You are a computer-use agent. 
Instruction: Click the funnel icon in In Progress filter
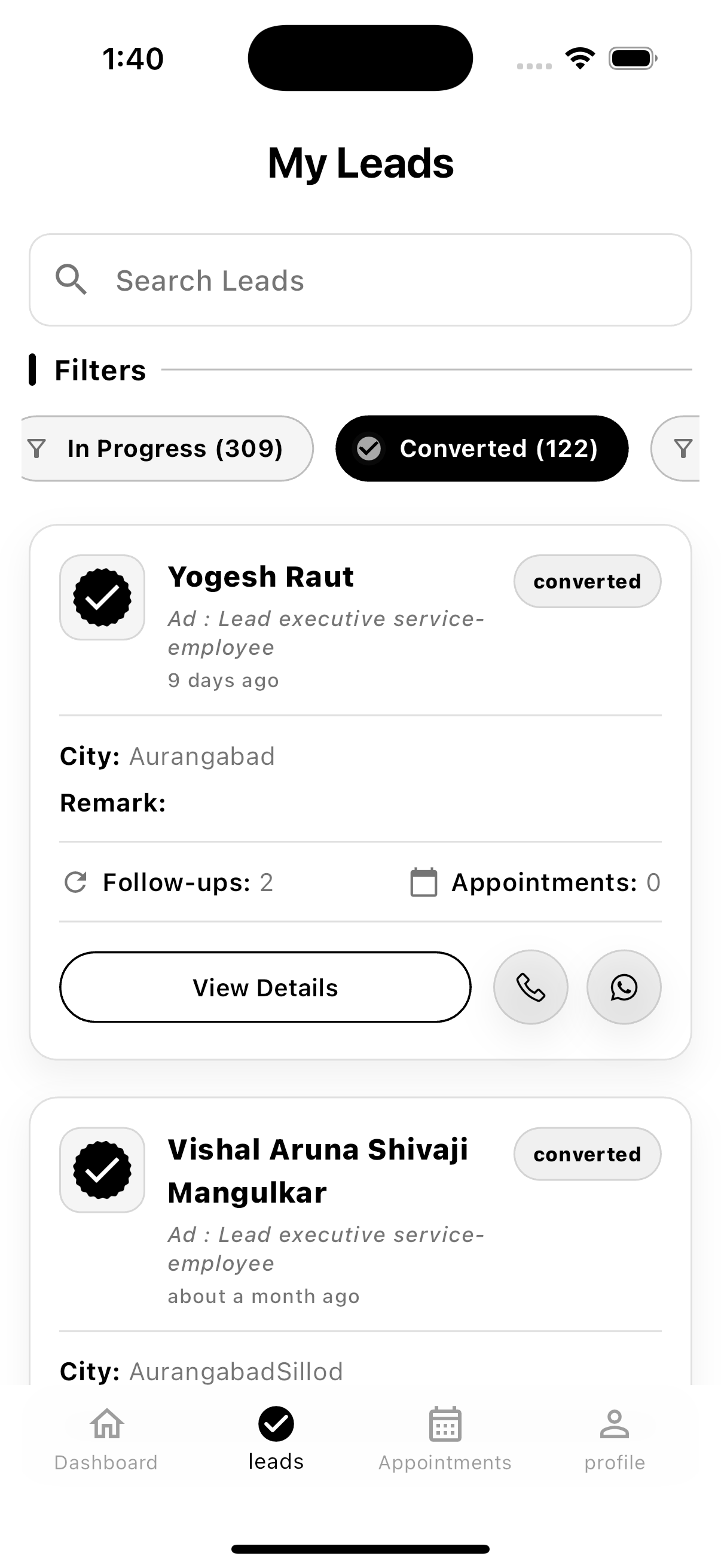37,448
